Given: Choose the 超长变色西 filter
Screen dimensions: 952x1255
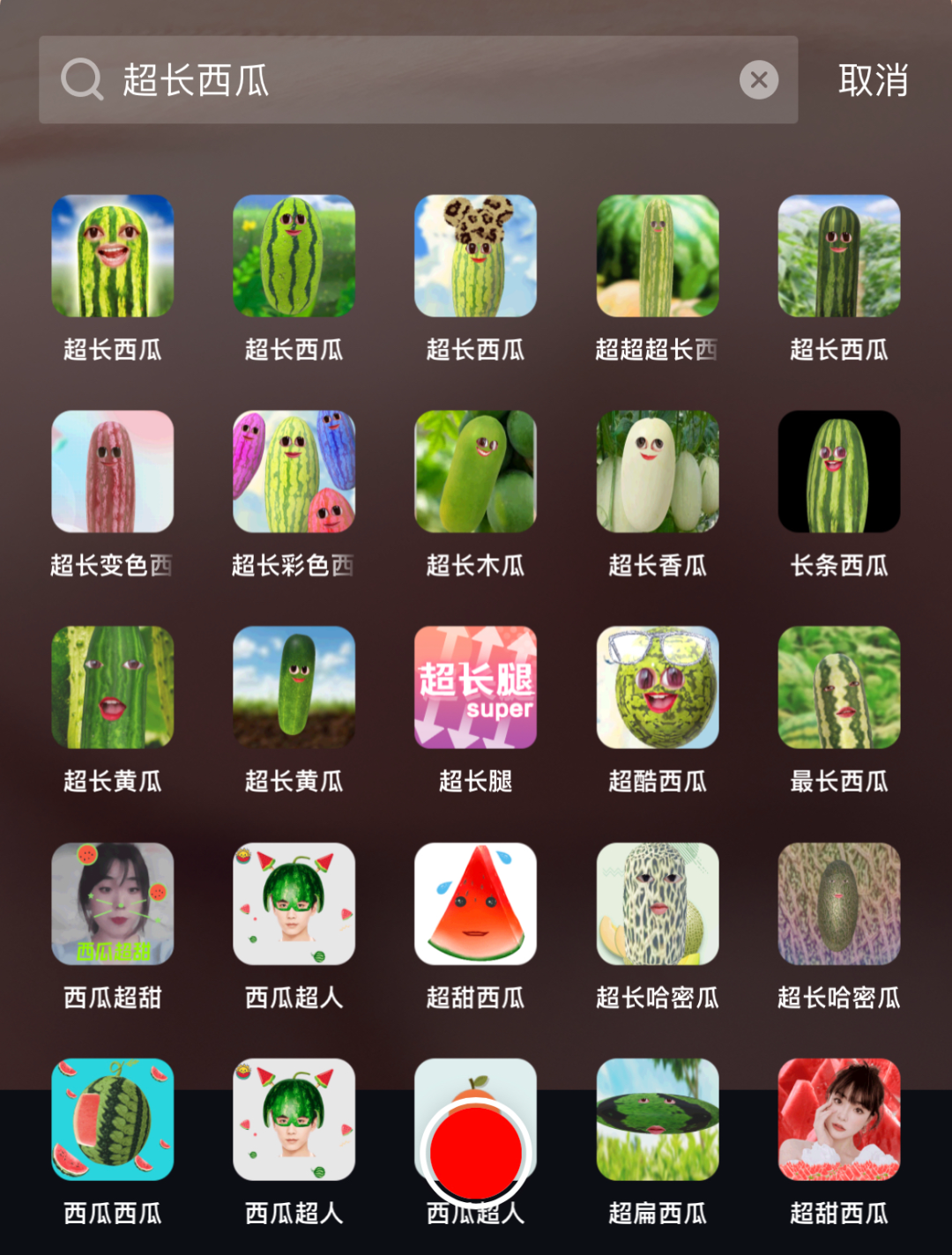Looking at the screenshot, I should coord(112,472).
